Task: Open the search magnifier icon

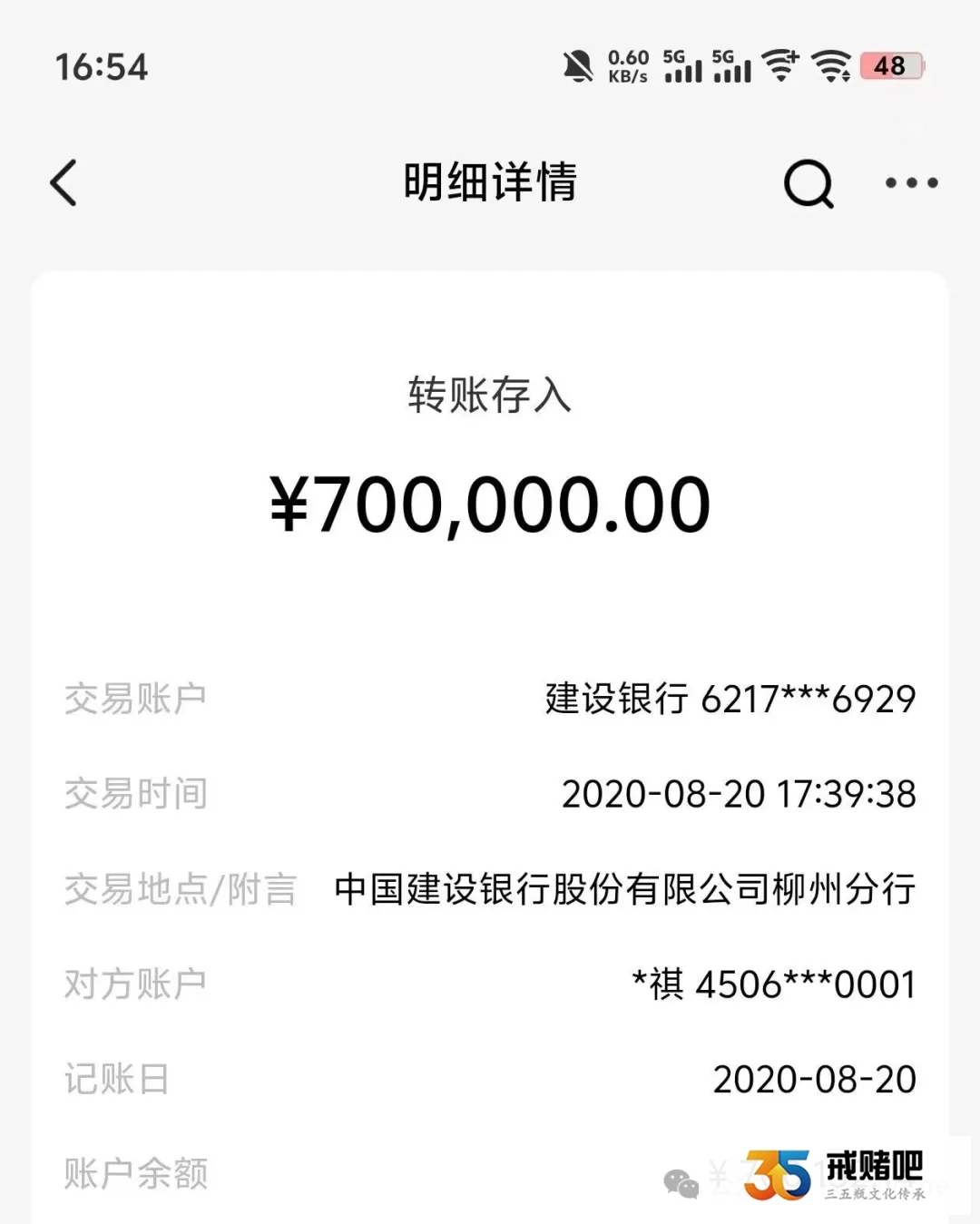Action: tap(808, 182)
